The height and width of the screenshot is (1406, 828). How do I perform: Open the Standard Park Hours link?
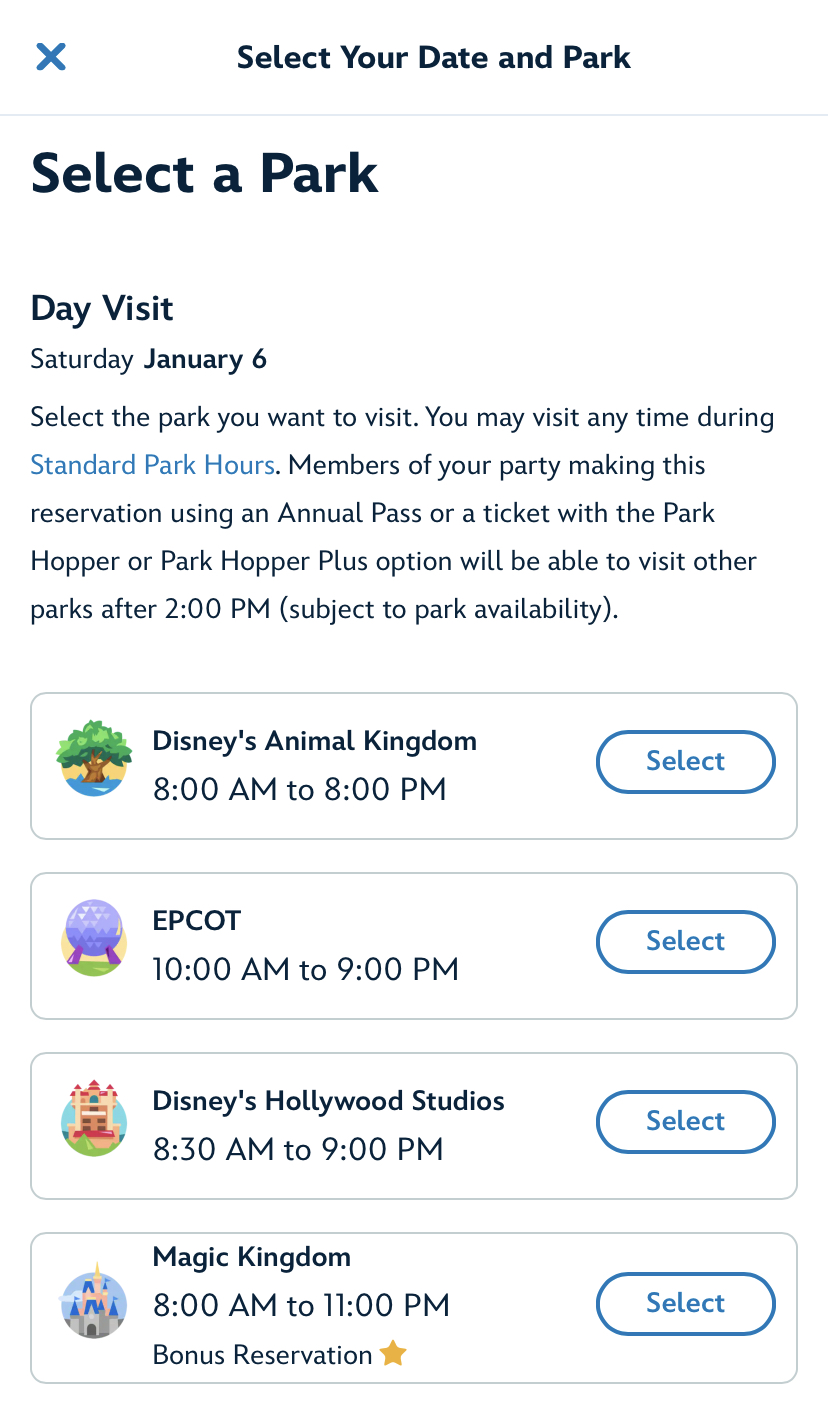(152, 465)
